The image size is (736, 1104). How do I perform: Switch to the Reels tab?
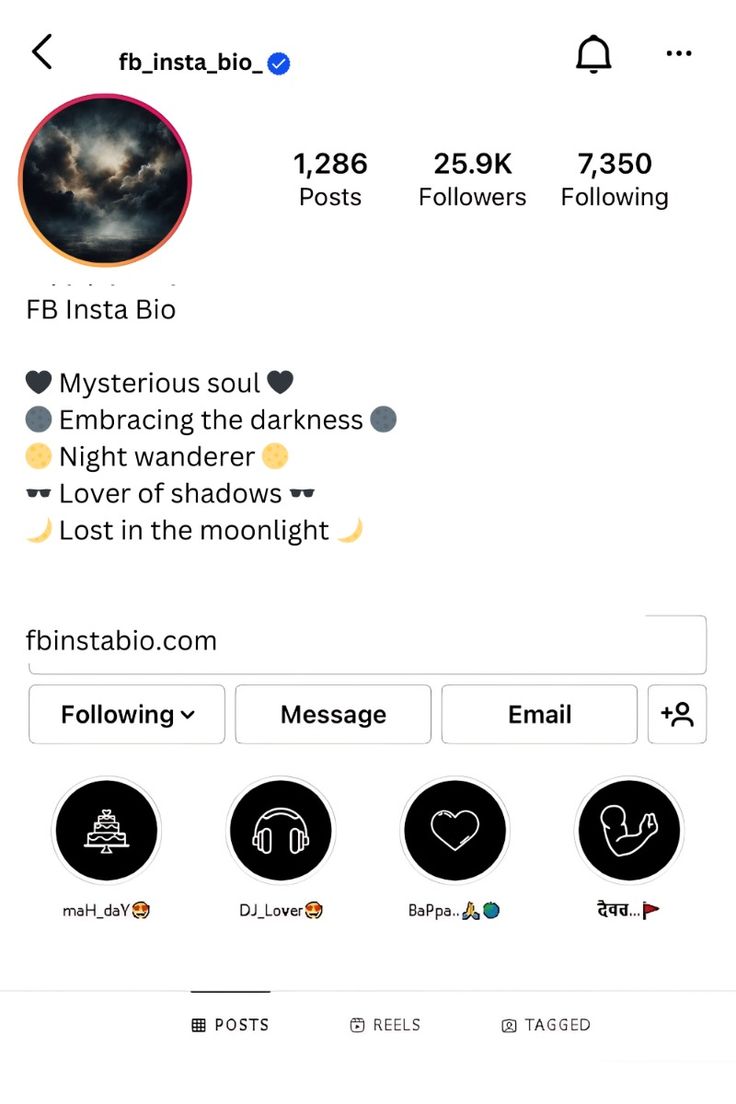tap(385, 1024)
